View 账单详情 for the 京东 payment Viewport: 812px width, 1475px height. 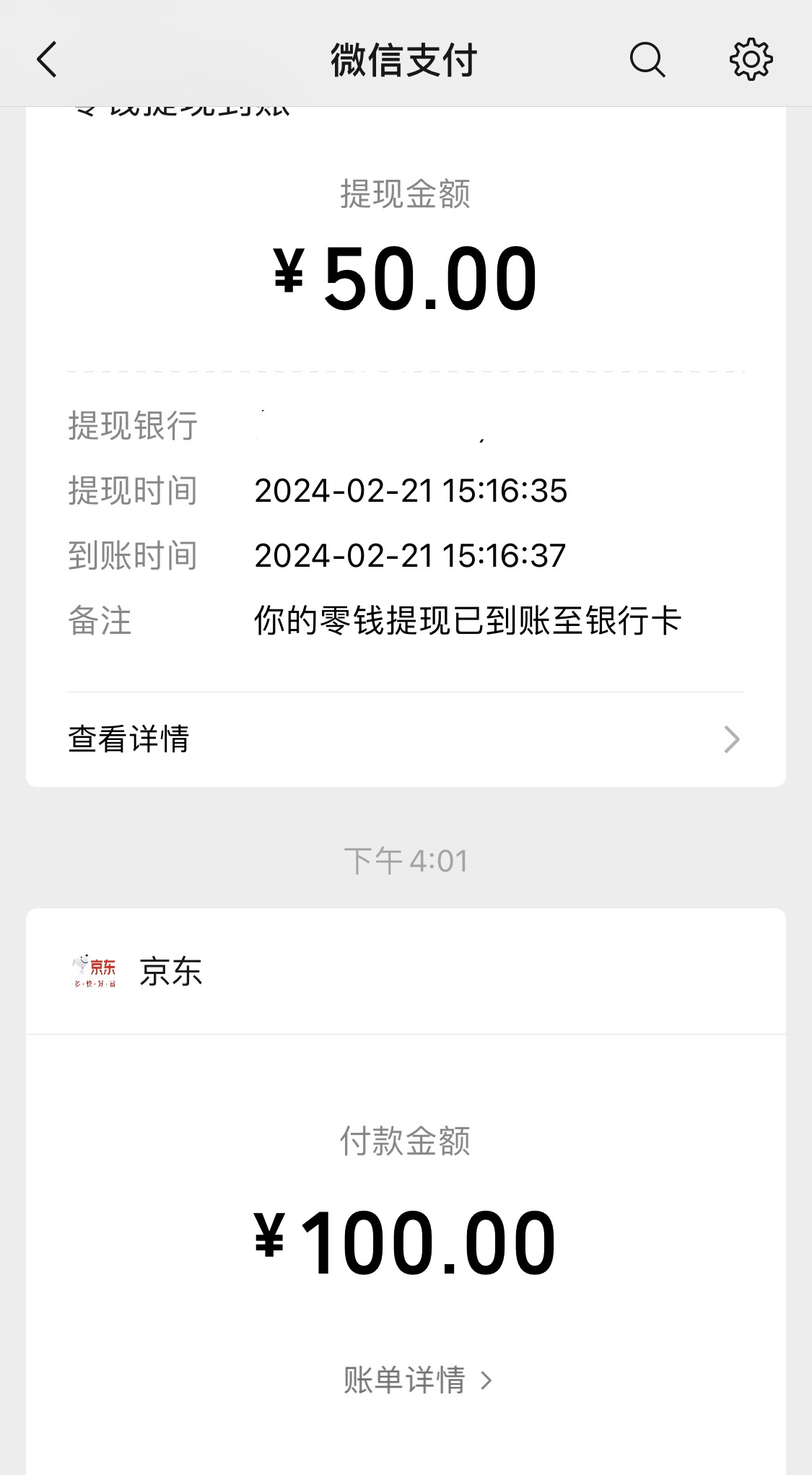[417, 1380]
